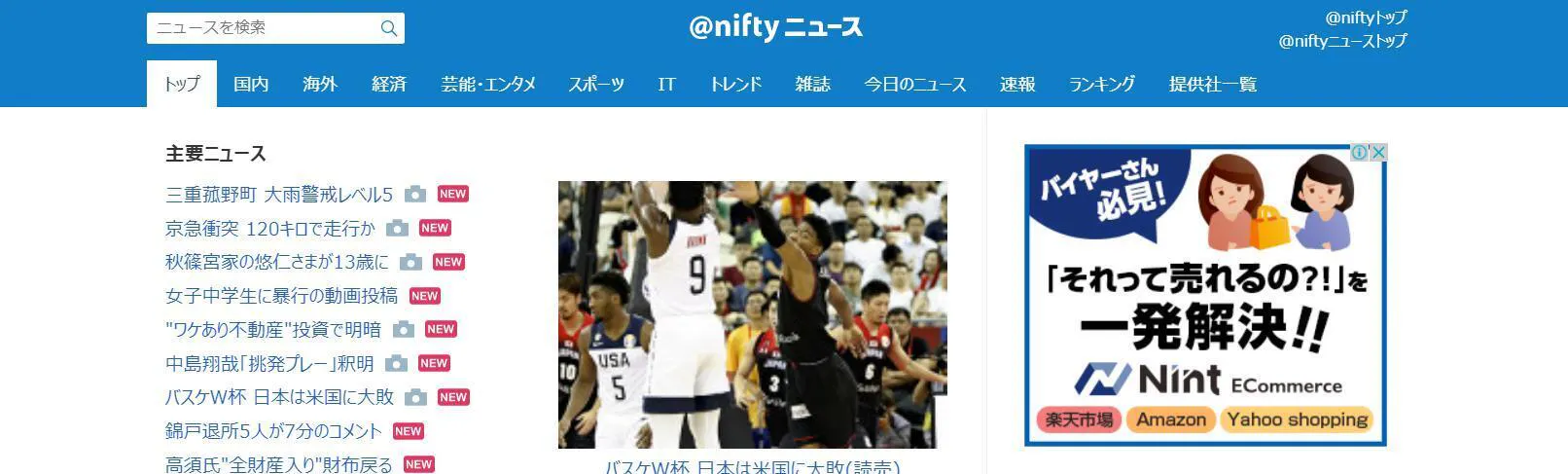Tap the magnifier search icon
The image size is (1568, 474).
[x=389, y=28]
